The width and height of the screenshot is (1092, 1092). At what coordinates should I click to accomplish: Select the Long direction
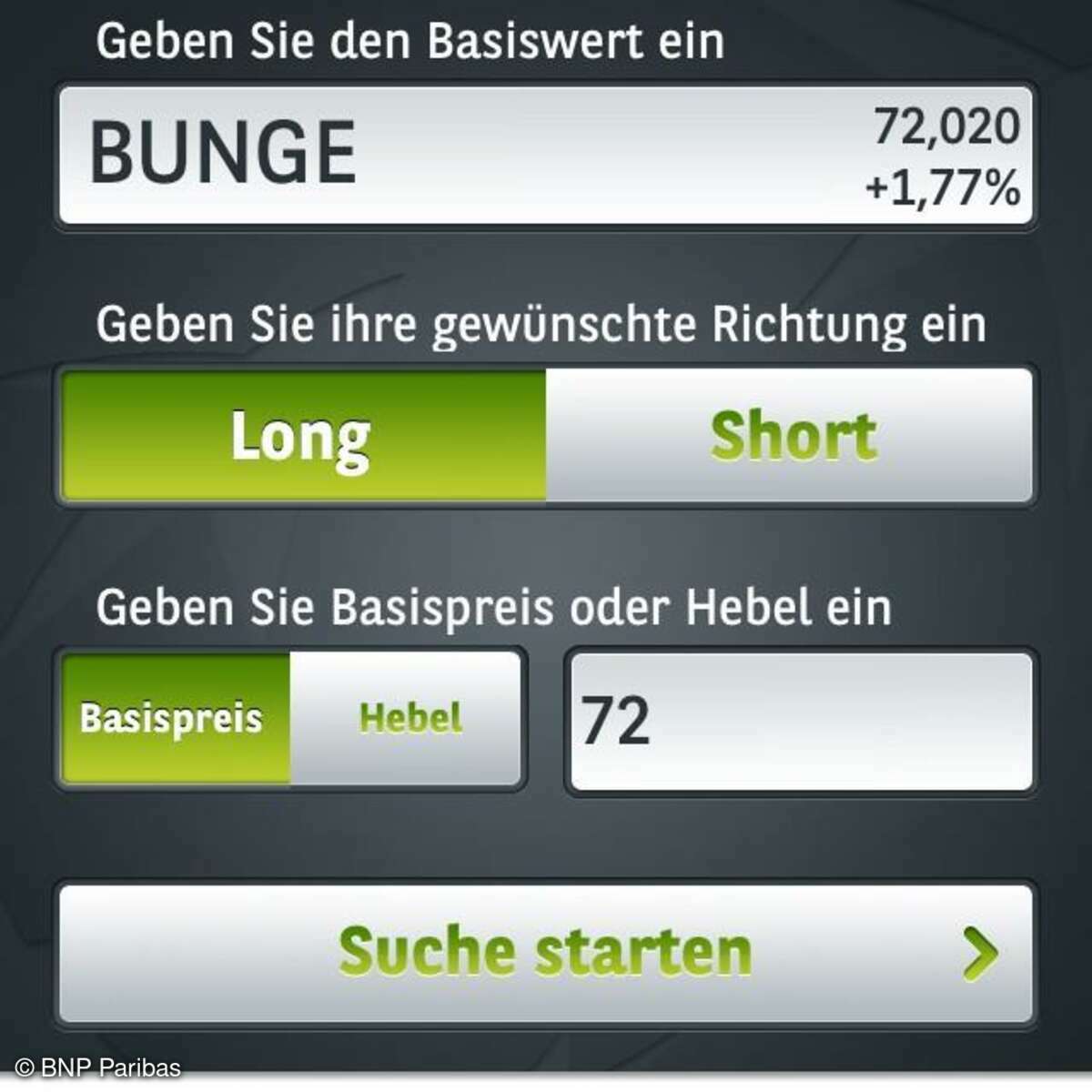[x=303, y=436]
